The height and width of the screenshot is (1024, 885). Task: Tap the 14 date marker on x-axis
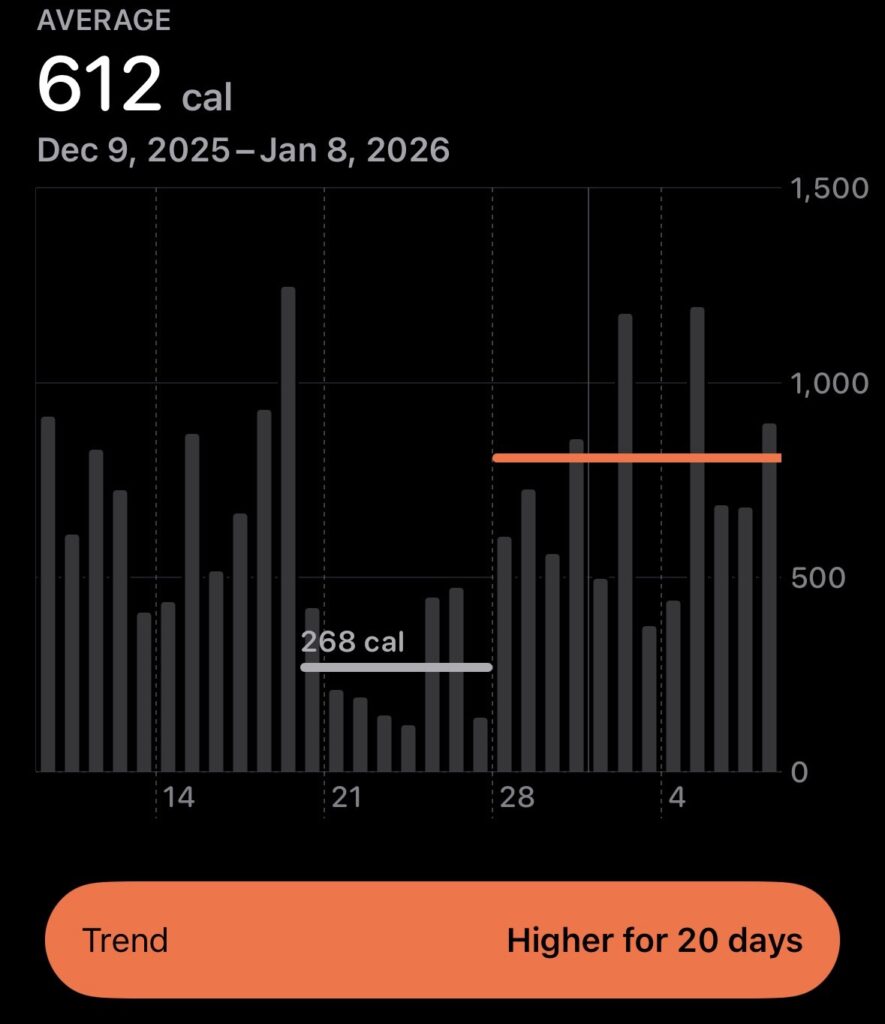pos(180,798)
